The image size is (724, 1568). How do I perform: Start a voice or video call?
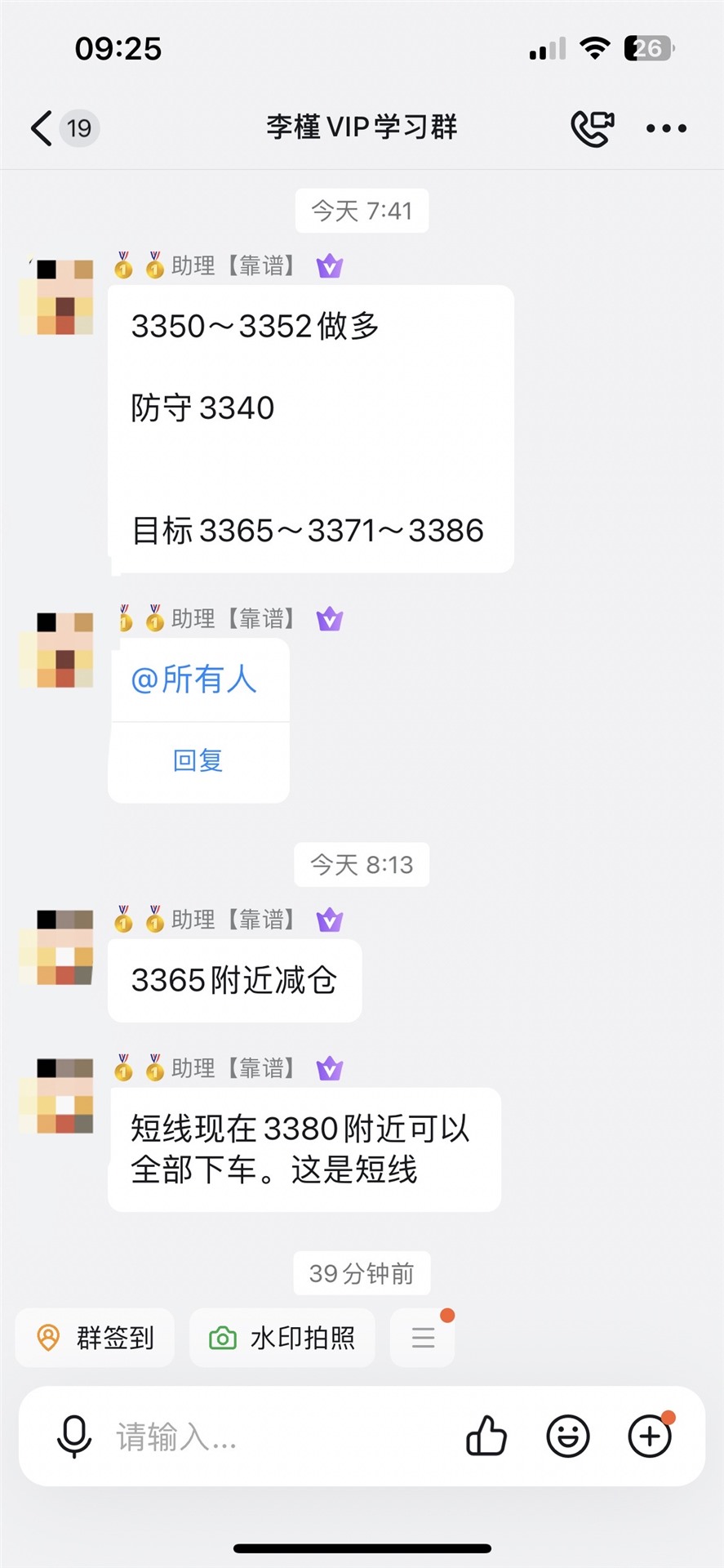pos(592,128)
